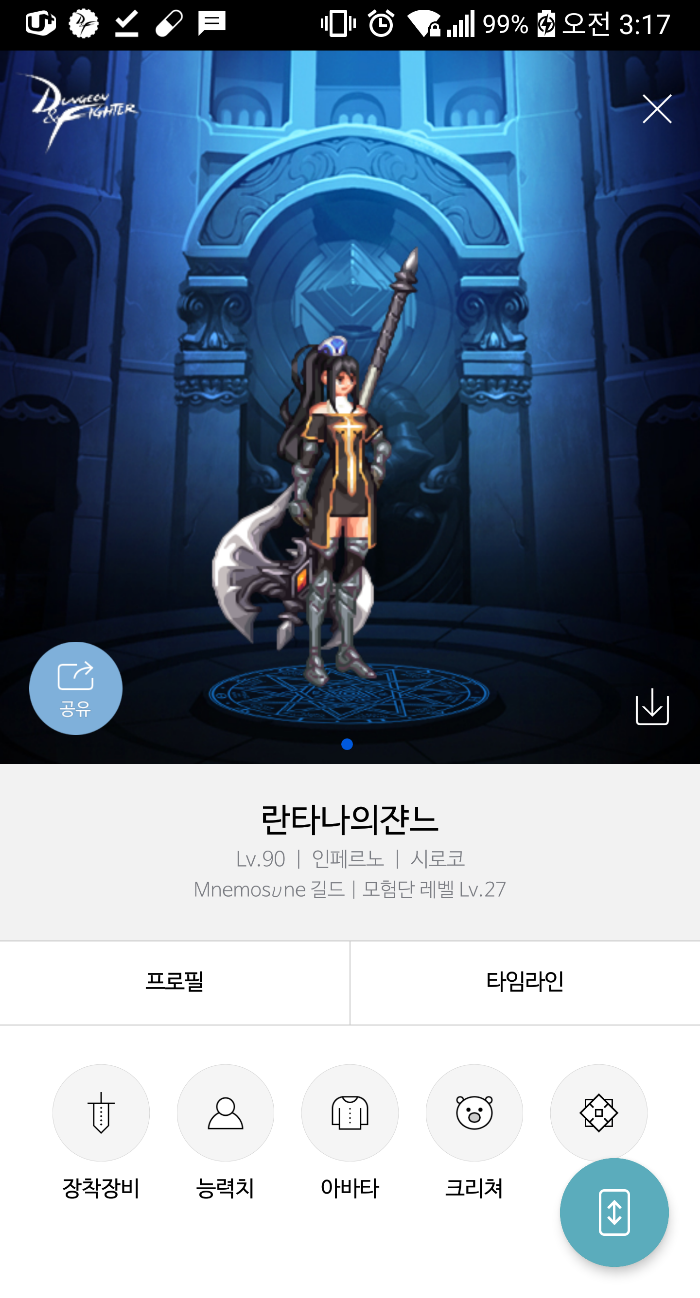Download the character image

click(652, 707)
